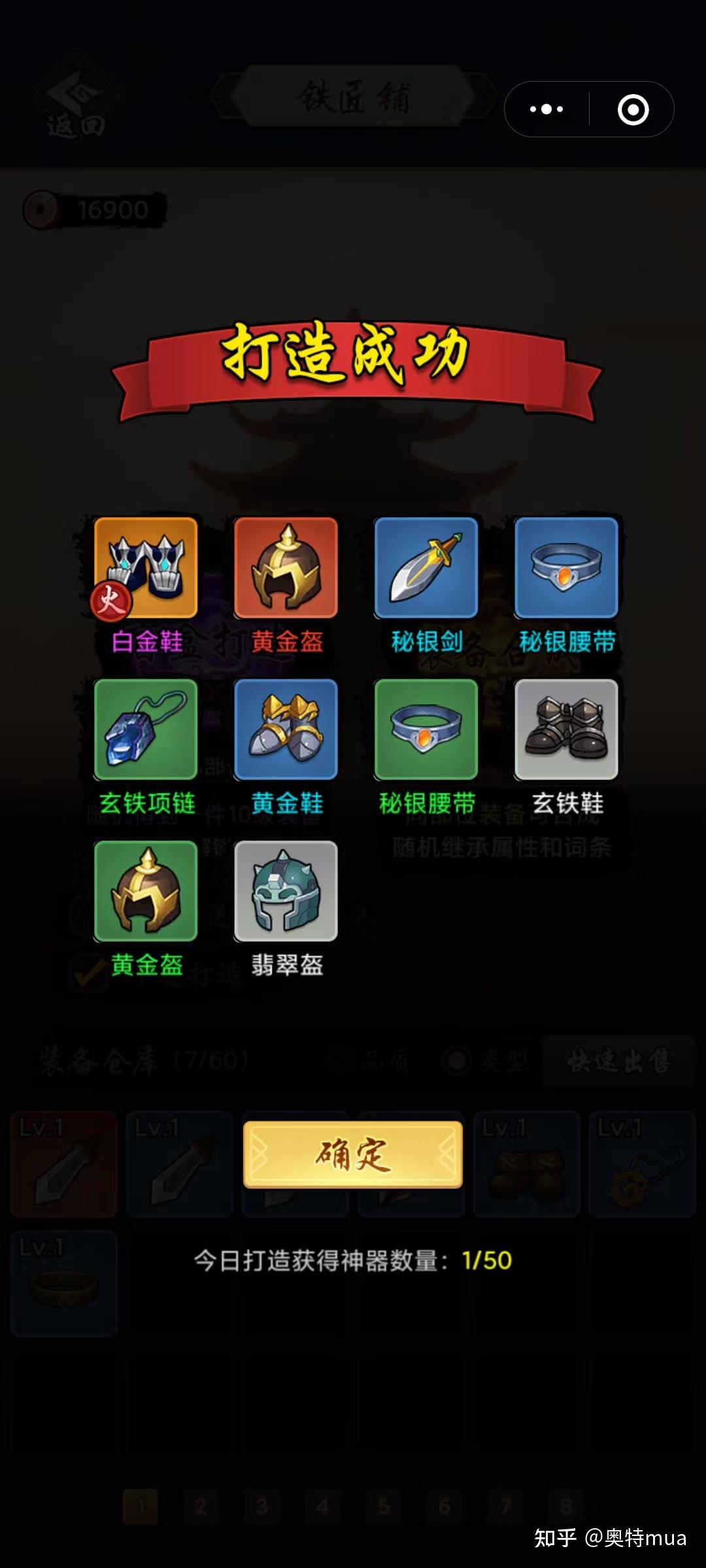This screenshot has height=1568, width=706.
Task: View the green 黄金盔 helmet item
Action: [146, 891]
